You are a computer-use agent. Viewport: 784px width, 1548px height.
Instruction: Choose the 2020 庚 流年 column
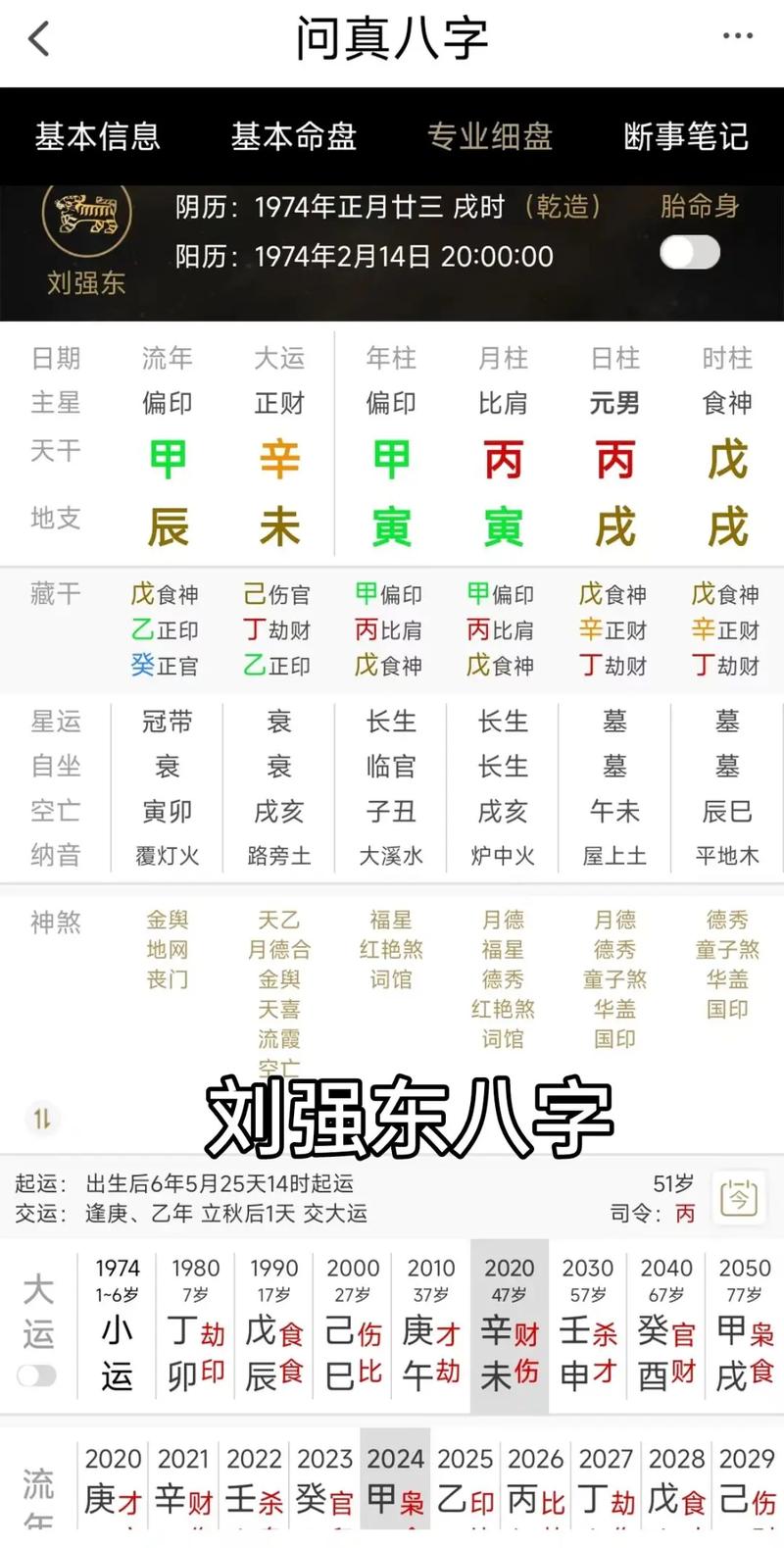tap(114, 1482)
